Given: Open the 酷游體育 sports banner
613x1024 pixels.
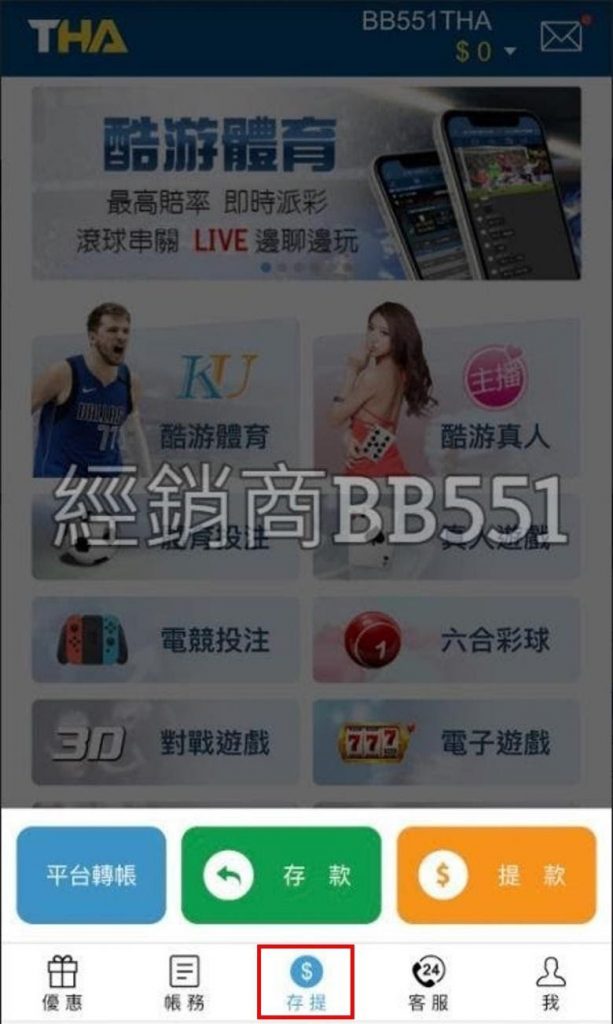Looking at the screenshot, I should pyautogui.click(x=306, y=183).
